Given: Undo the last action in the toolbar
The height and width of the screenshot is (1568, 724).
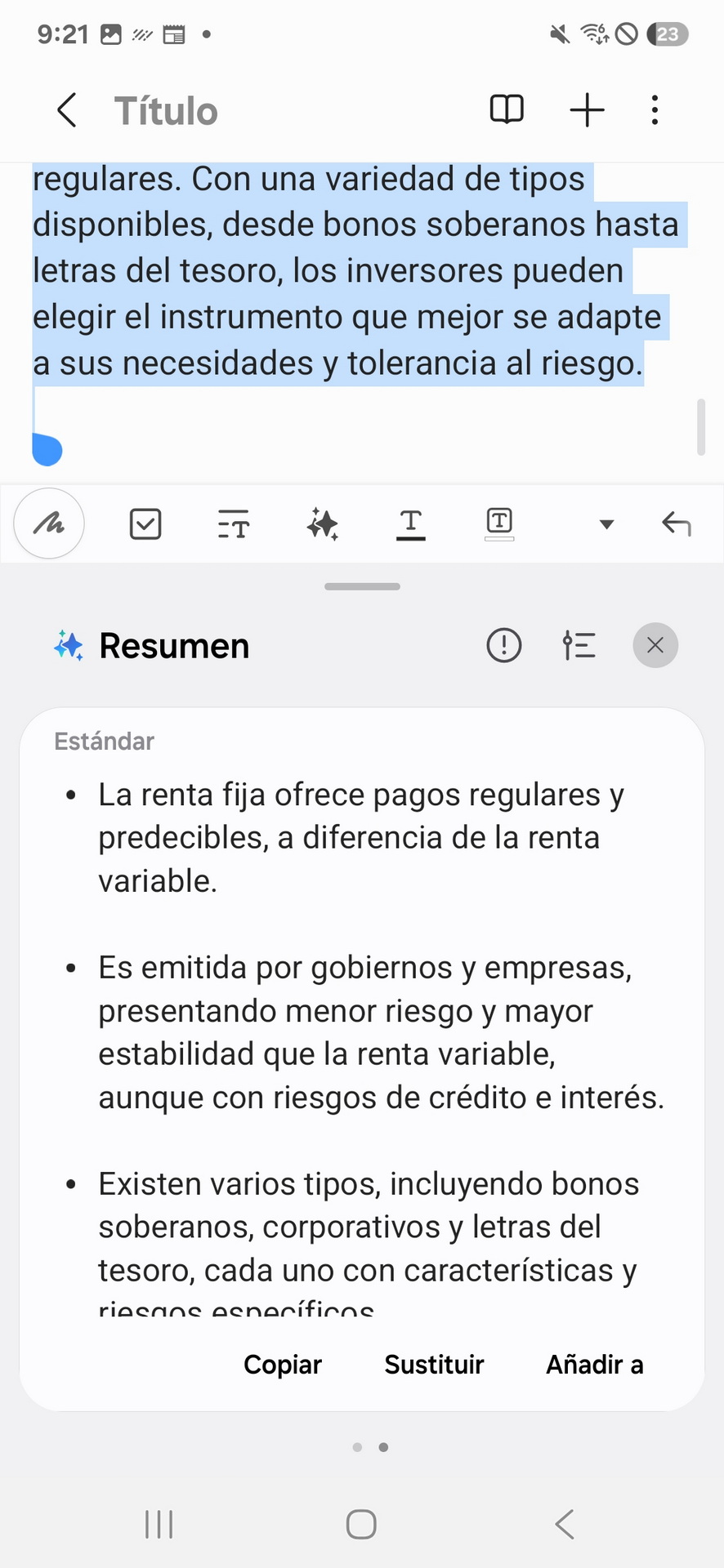Looking at the screenshot, I should tap(676, 523).
